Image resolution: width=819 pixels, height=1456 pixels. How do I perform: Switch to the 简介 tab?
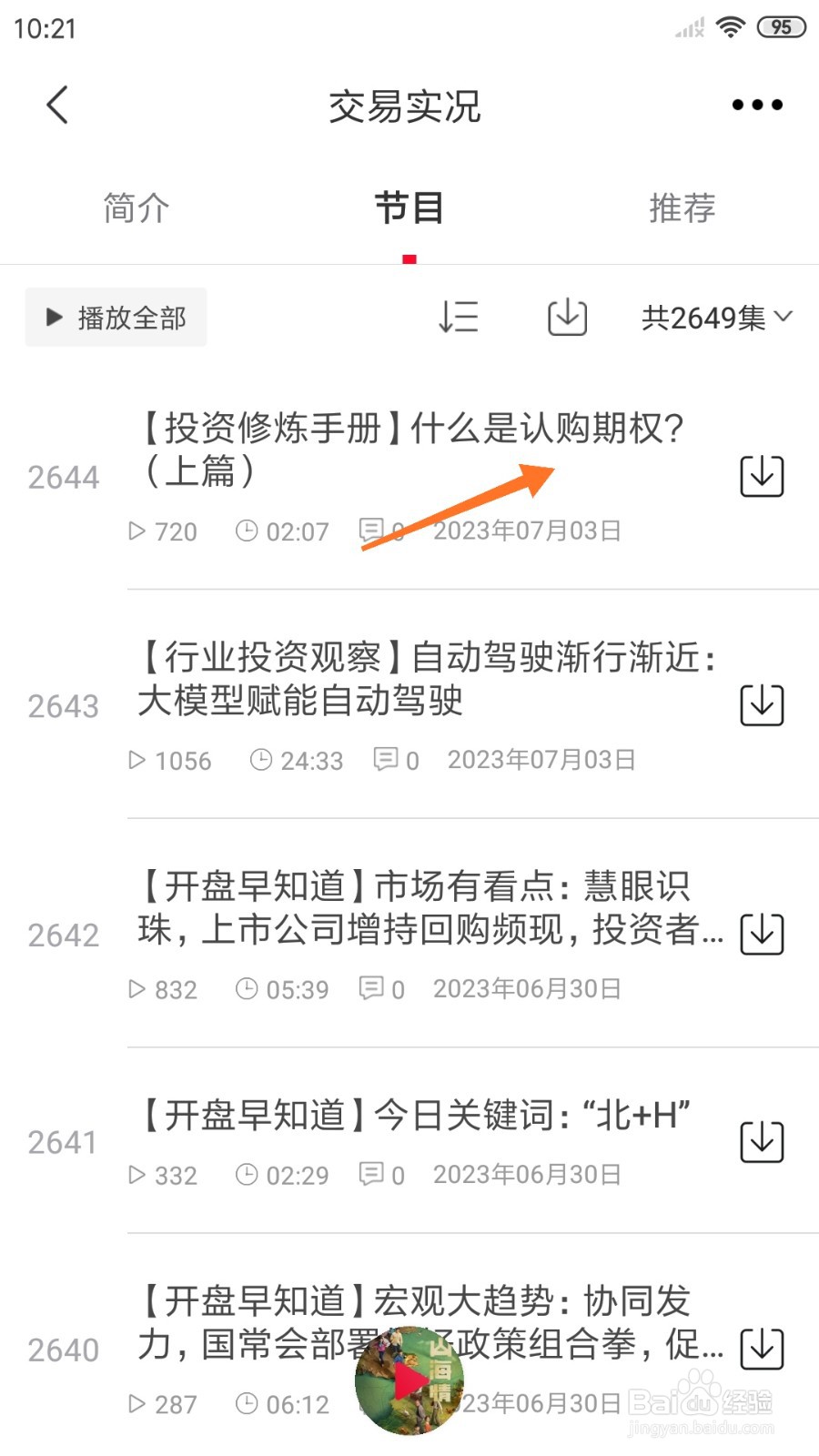click(135, 207)
